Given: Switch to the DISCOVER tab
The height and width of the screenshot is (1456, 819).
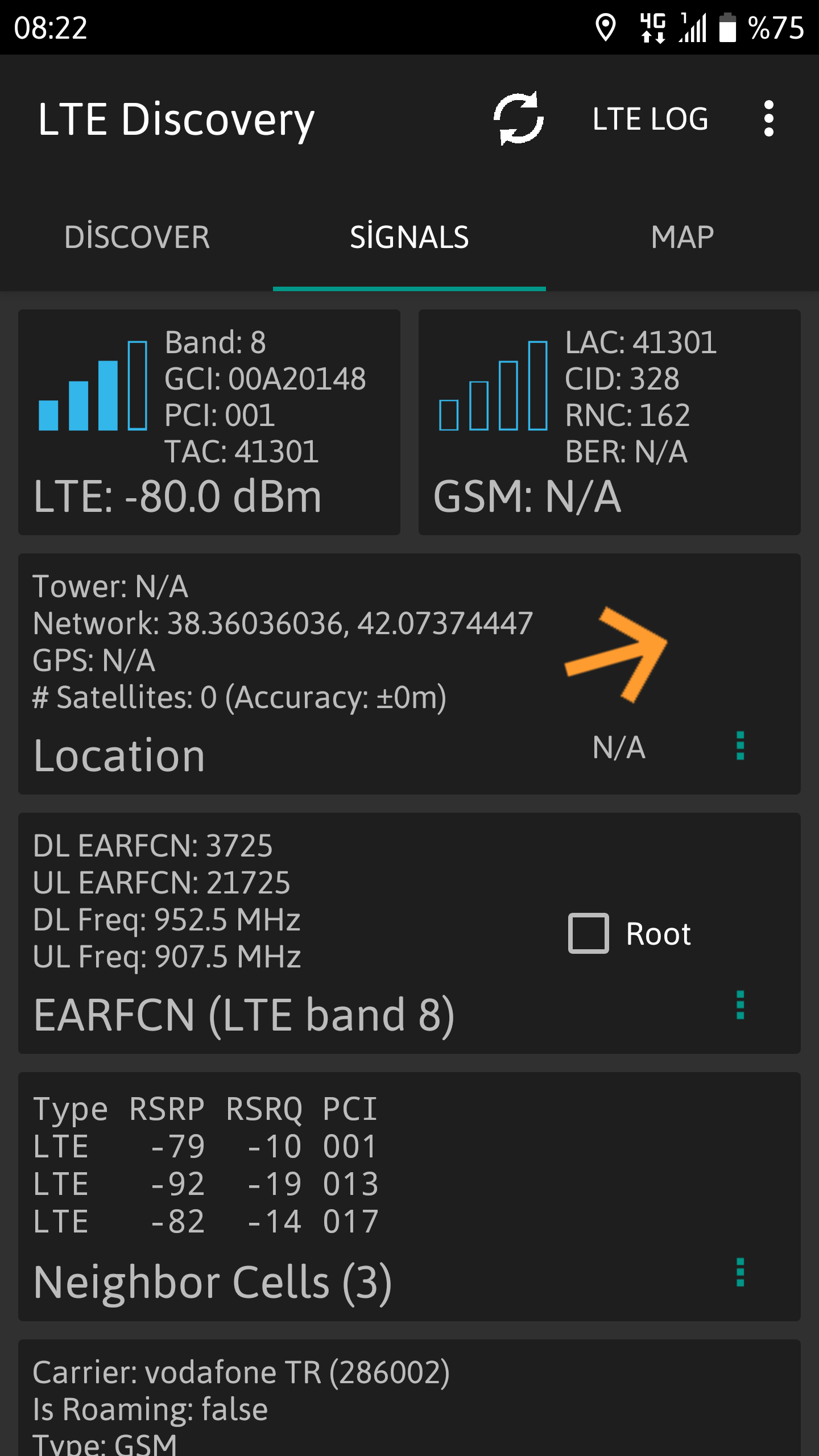Looking at the screenshot, I should click(136, 237).
